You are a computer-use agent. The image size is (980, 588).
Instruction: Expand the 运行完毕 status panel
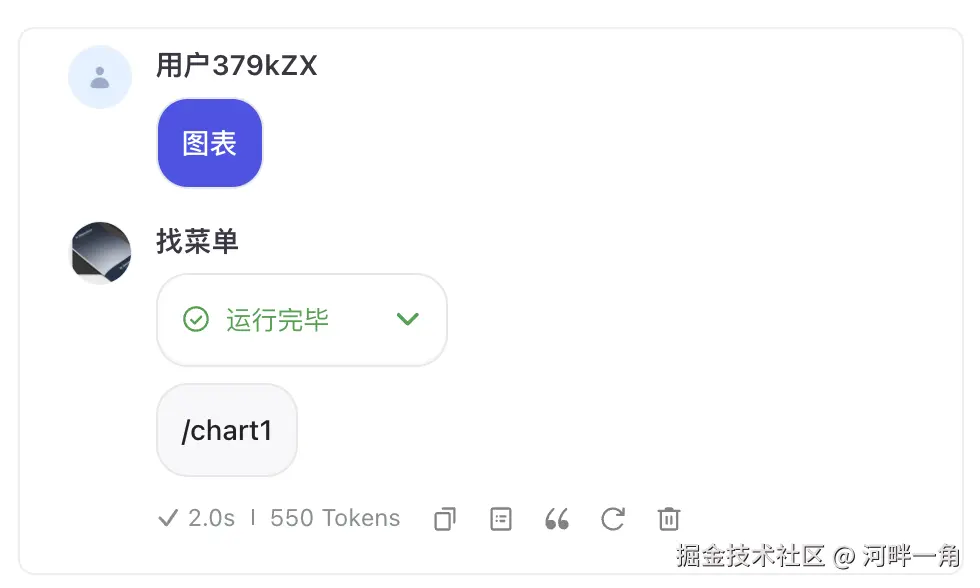407,320
